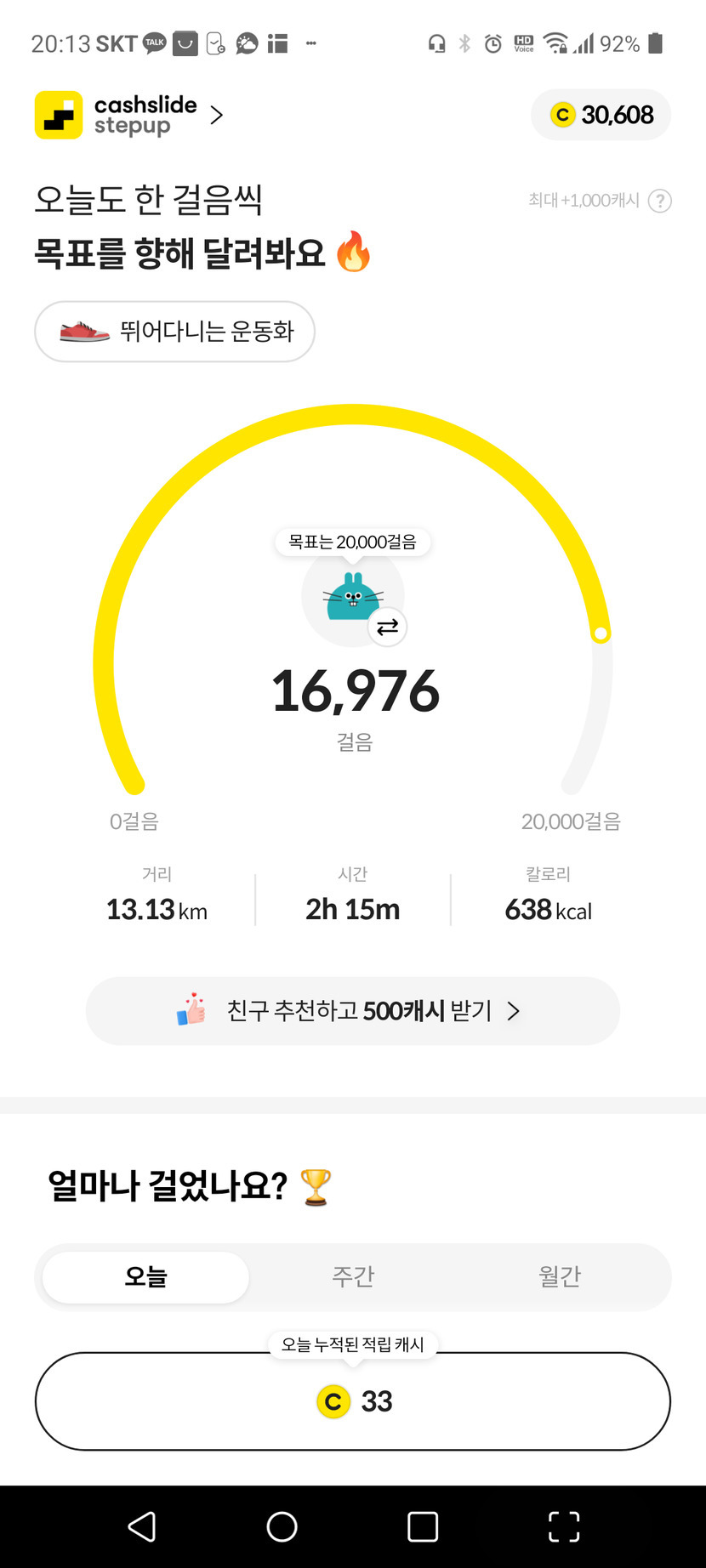706x1568 pixels.
Task: Open the 30,608 cash balance
Action: point(601,115)
